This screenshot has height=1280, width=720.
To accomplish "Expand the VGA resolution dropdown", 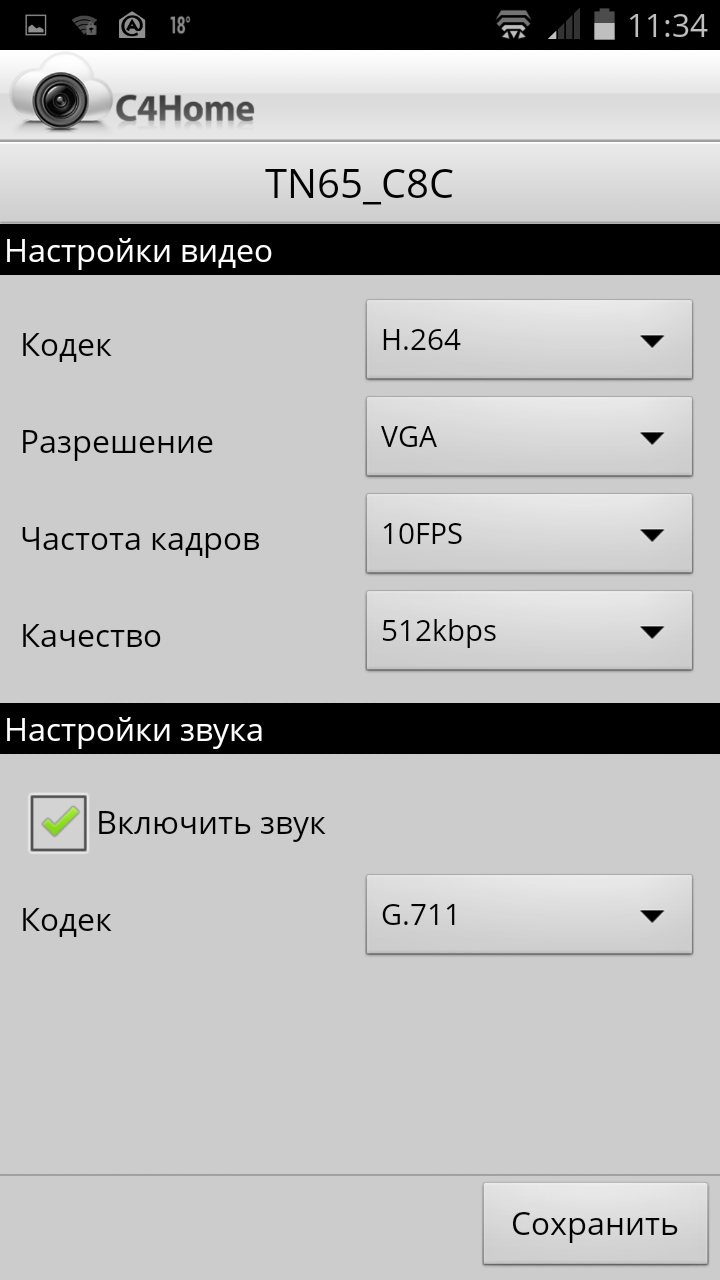I will coord(528,437).
